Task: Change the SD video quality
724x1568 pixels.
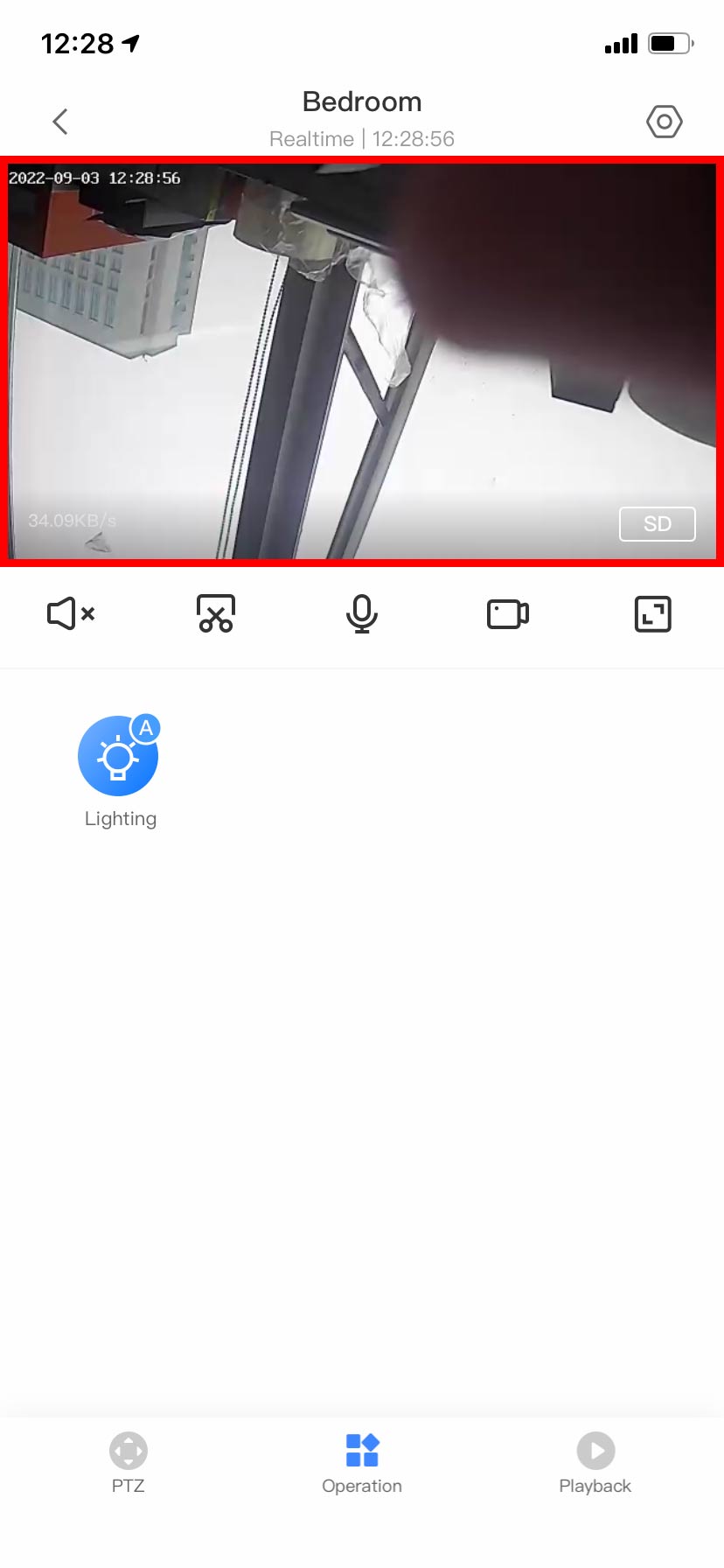Action: coord(657,523)
